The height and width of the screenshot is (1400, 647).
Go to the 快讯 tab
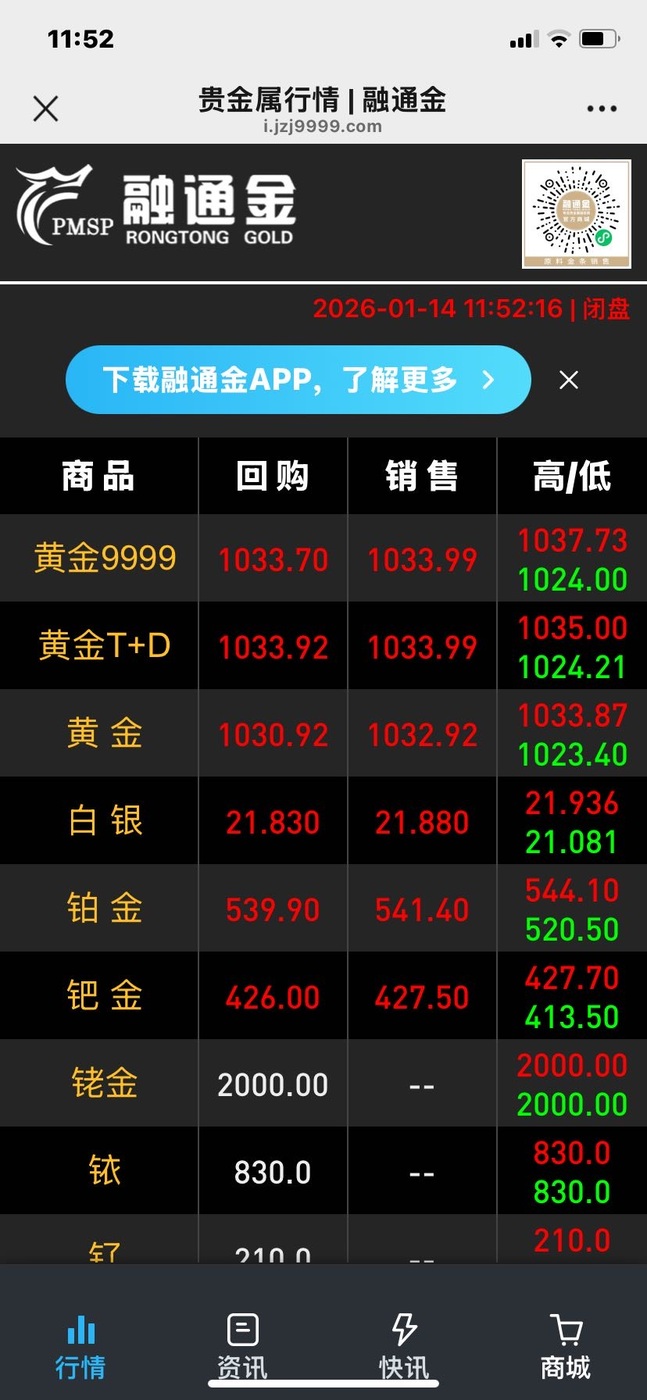coord(404,1346)
